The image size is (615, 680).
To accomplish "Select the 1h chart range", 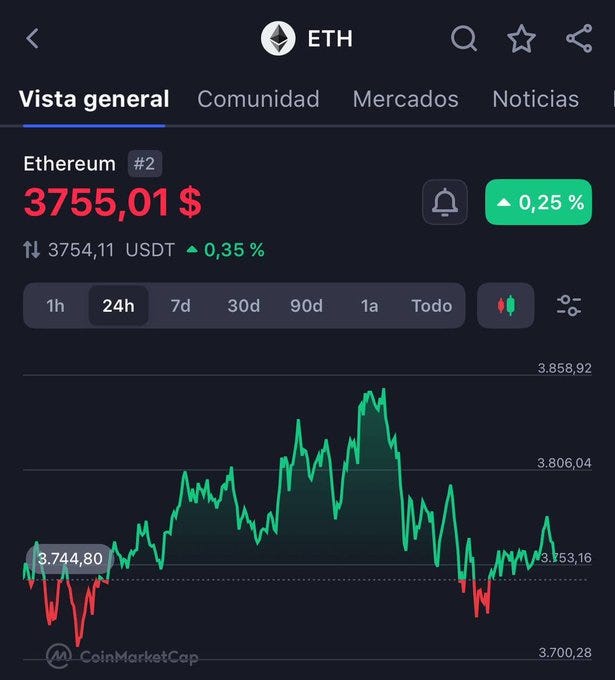I will pyautogui.click(x=55, y=306).
